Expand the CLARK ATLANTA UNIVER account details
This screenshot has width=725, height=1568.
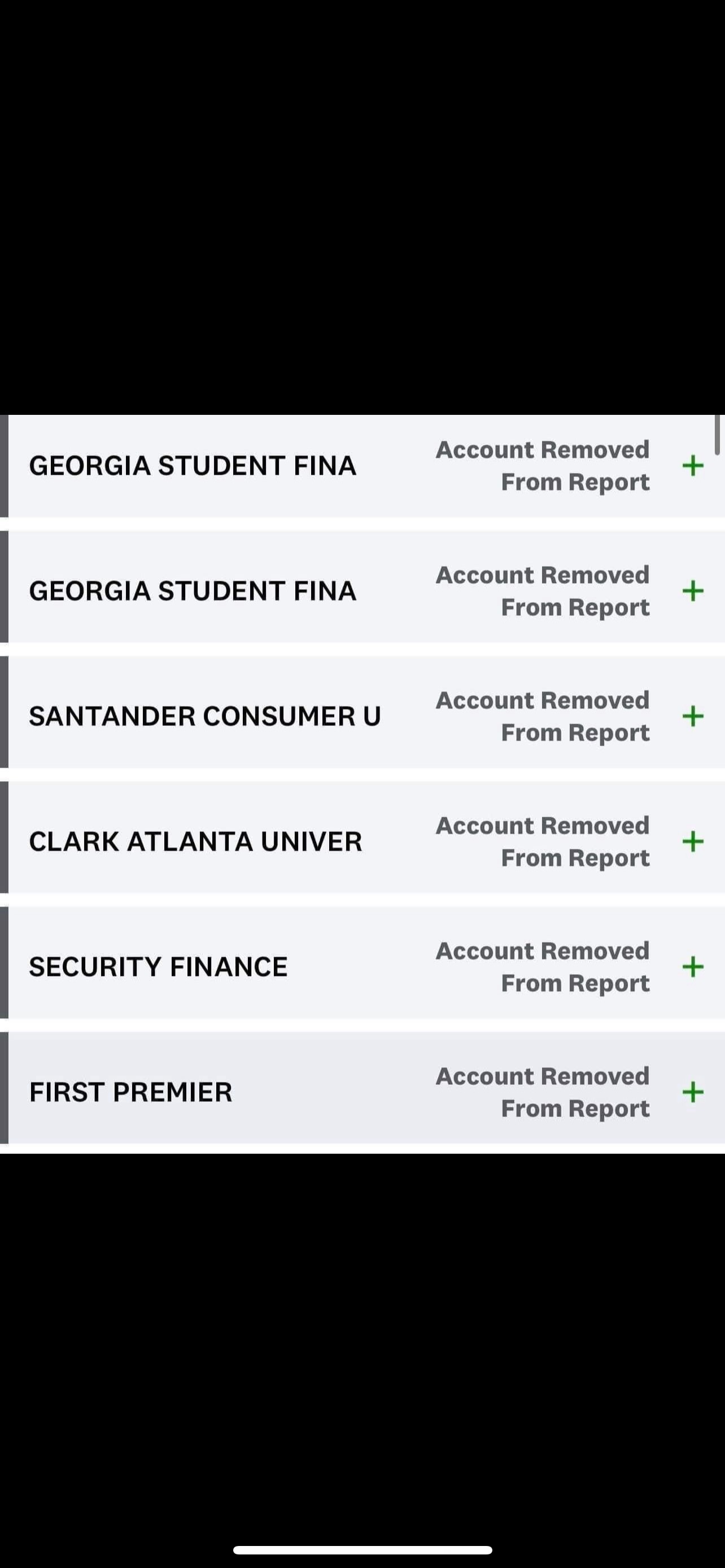pyautogui.click(x=693, y=842)
